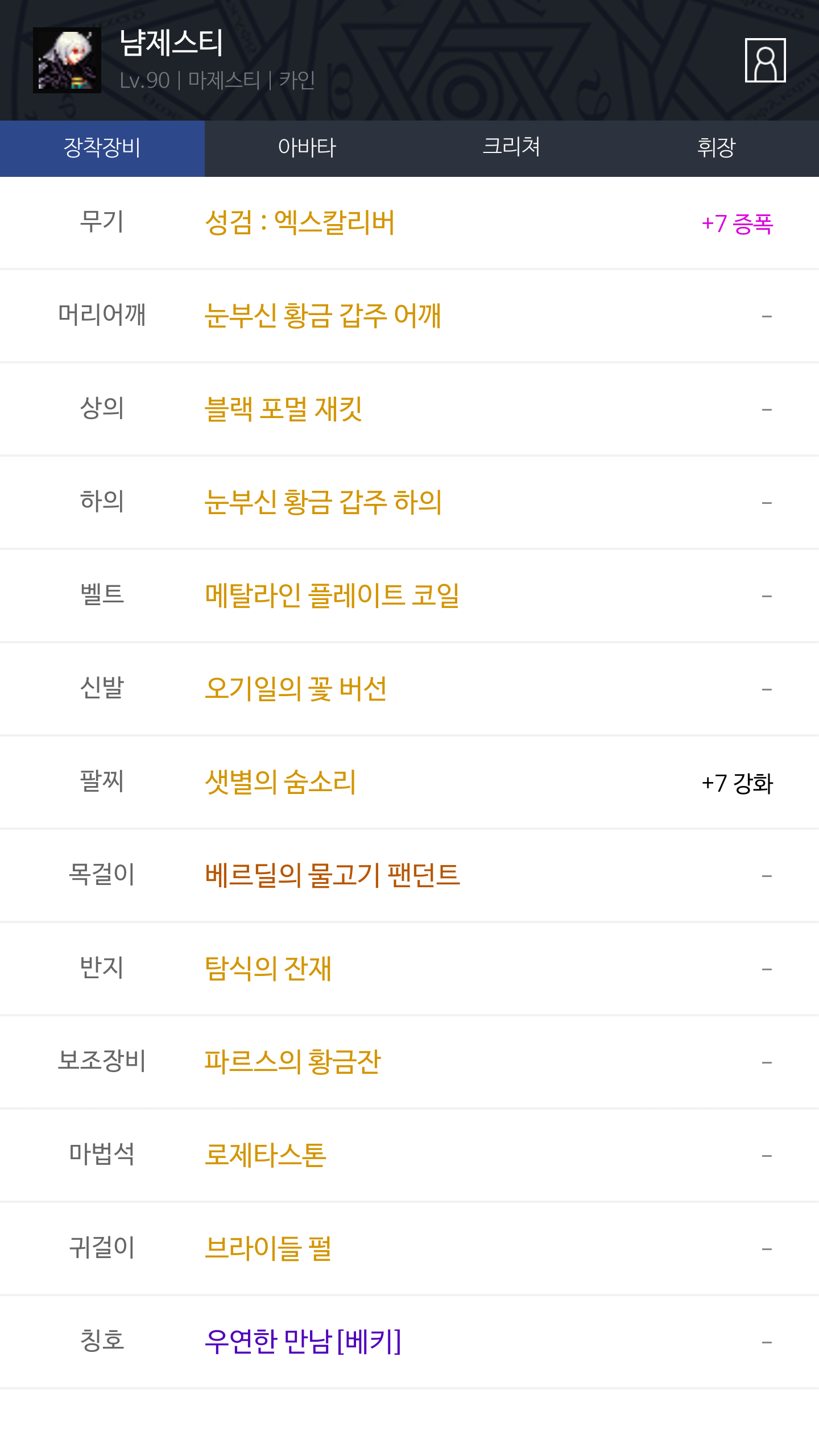Switch to the 휘장 tab
The width and height of the screenshot is (819, 1456).
(x=717, y=148)
